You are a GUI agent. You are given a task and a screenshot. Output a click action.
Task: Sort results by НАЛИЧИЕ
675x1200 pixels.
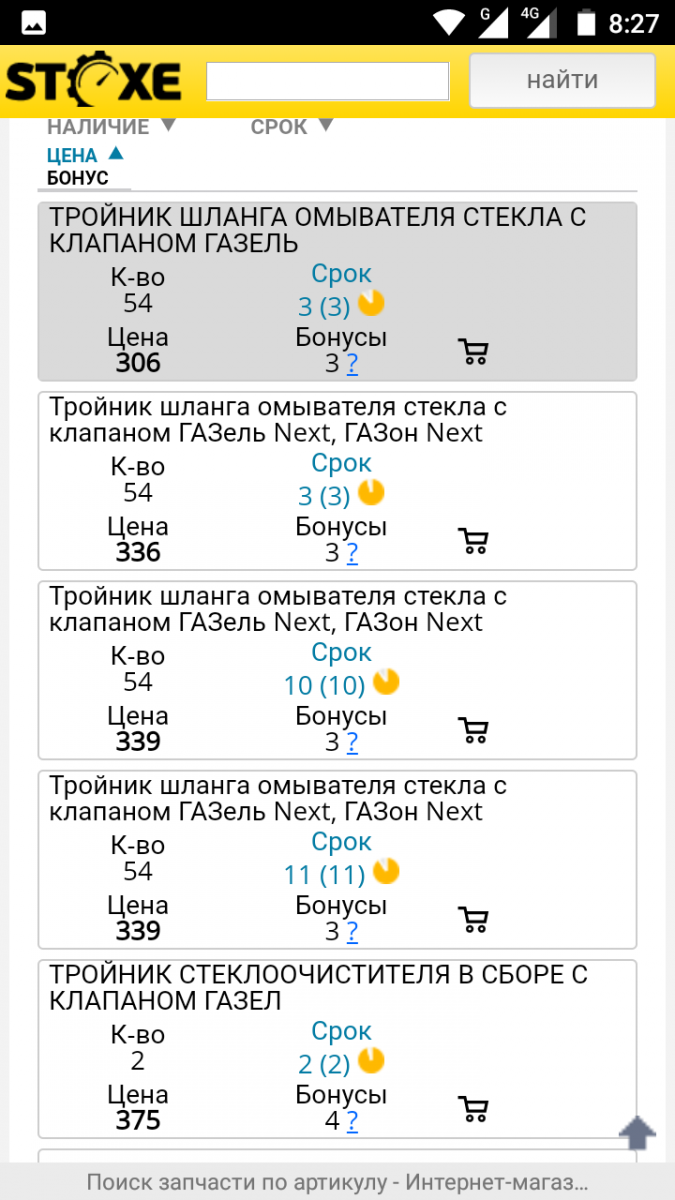[x=111, y=127]
